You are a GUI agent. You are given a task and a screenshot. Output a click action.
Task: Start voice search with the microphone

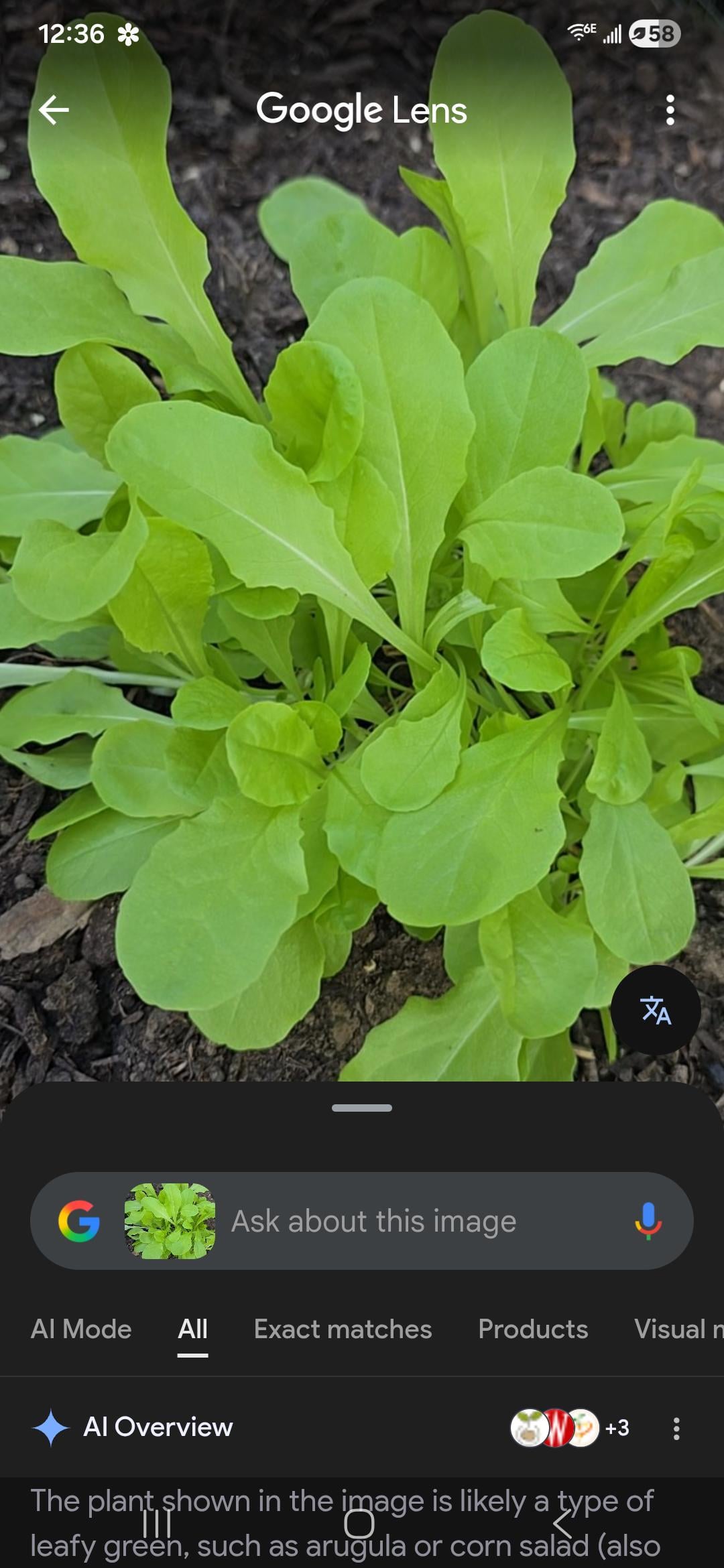point(648,1221)
